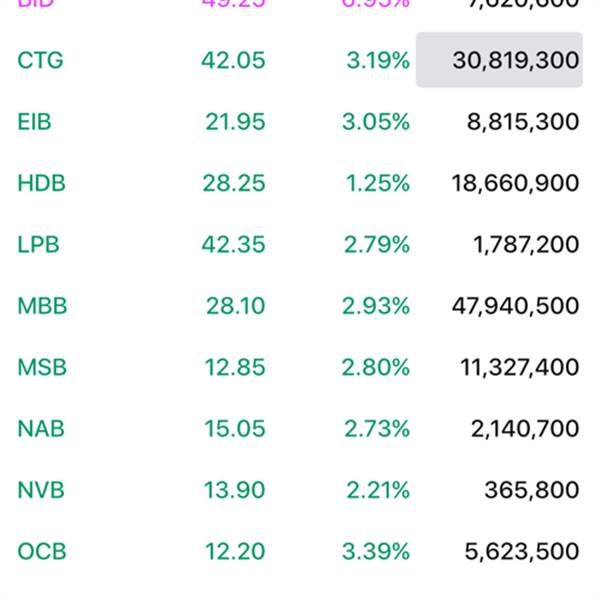Select the HDB ticker row

click(x=40, y=183)
